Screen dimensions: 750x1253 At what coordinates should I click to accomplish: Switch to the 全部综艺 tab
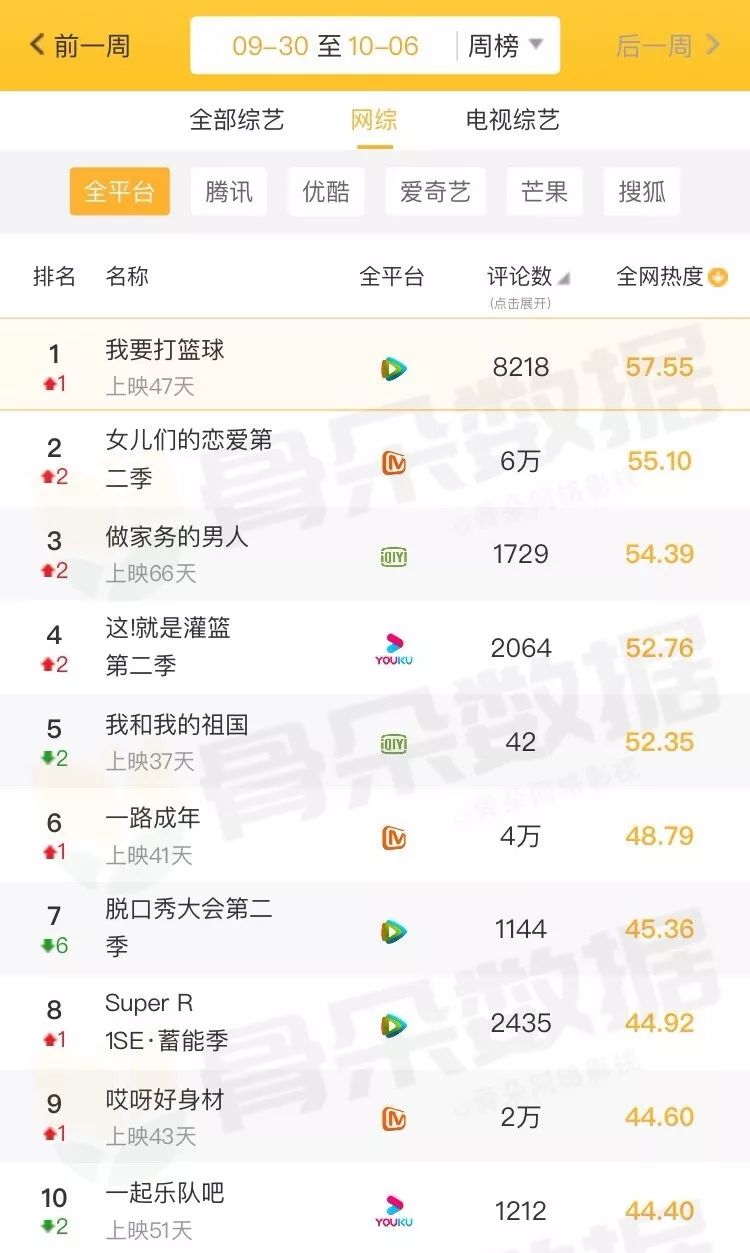[237, 121]
